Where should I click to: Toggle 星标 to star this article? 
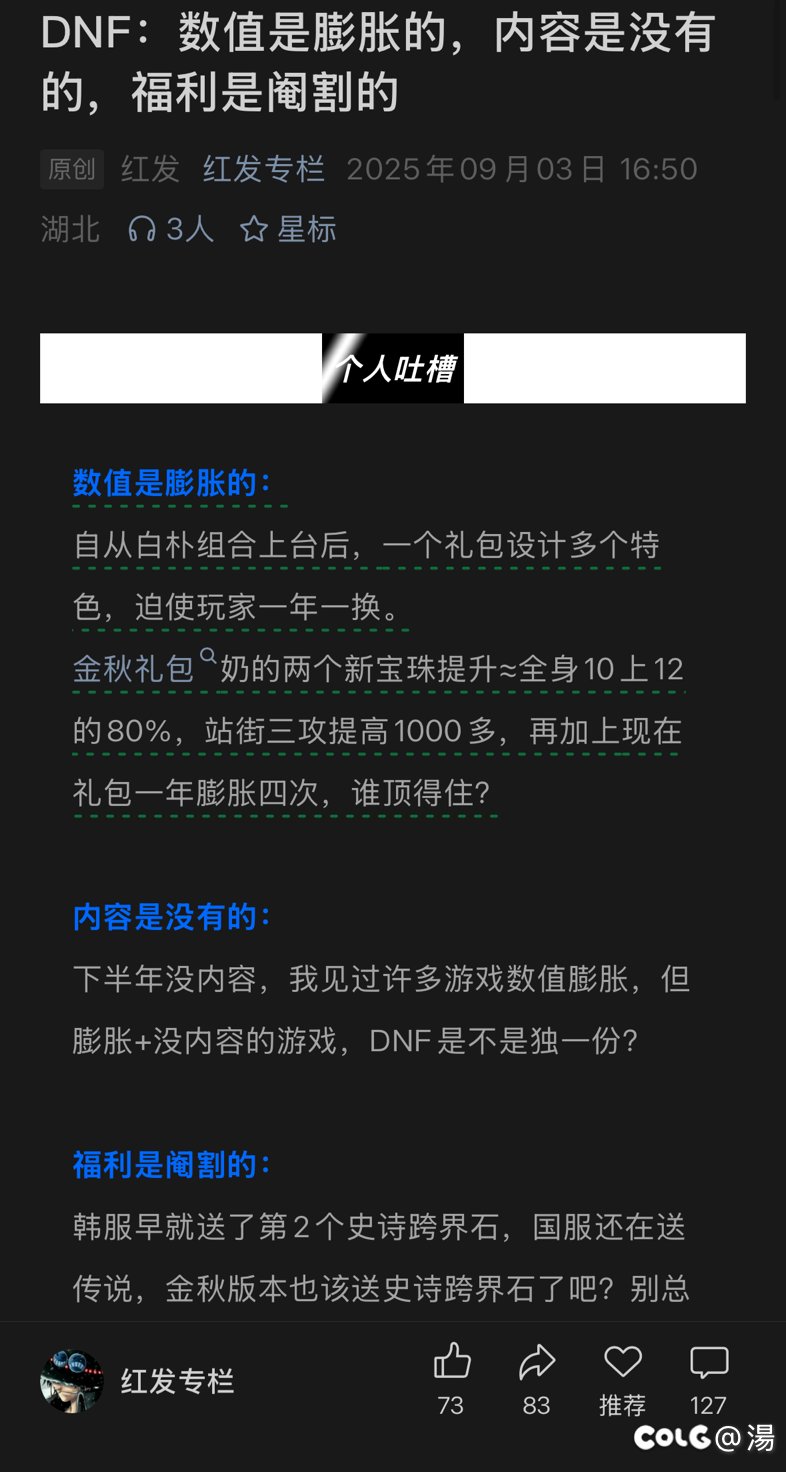(x=287, y=229)
